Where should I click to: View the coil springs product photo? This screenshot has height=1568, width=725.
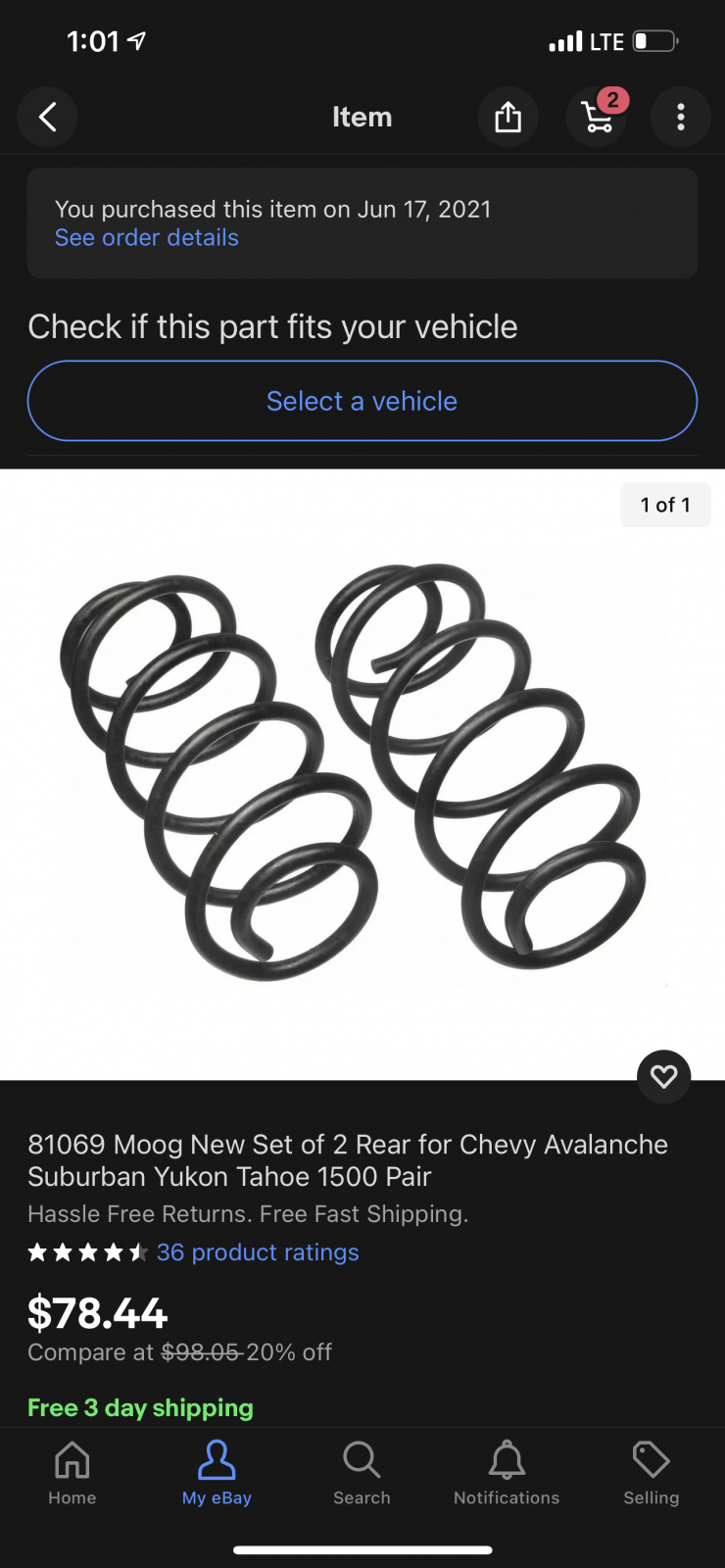362,774
